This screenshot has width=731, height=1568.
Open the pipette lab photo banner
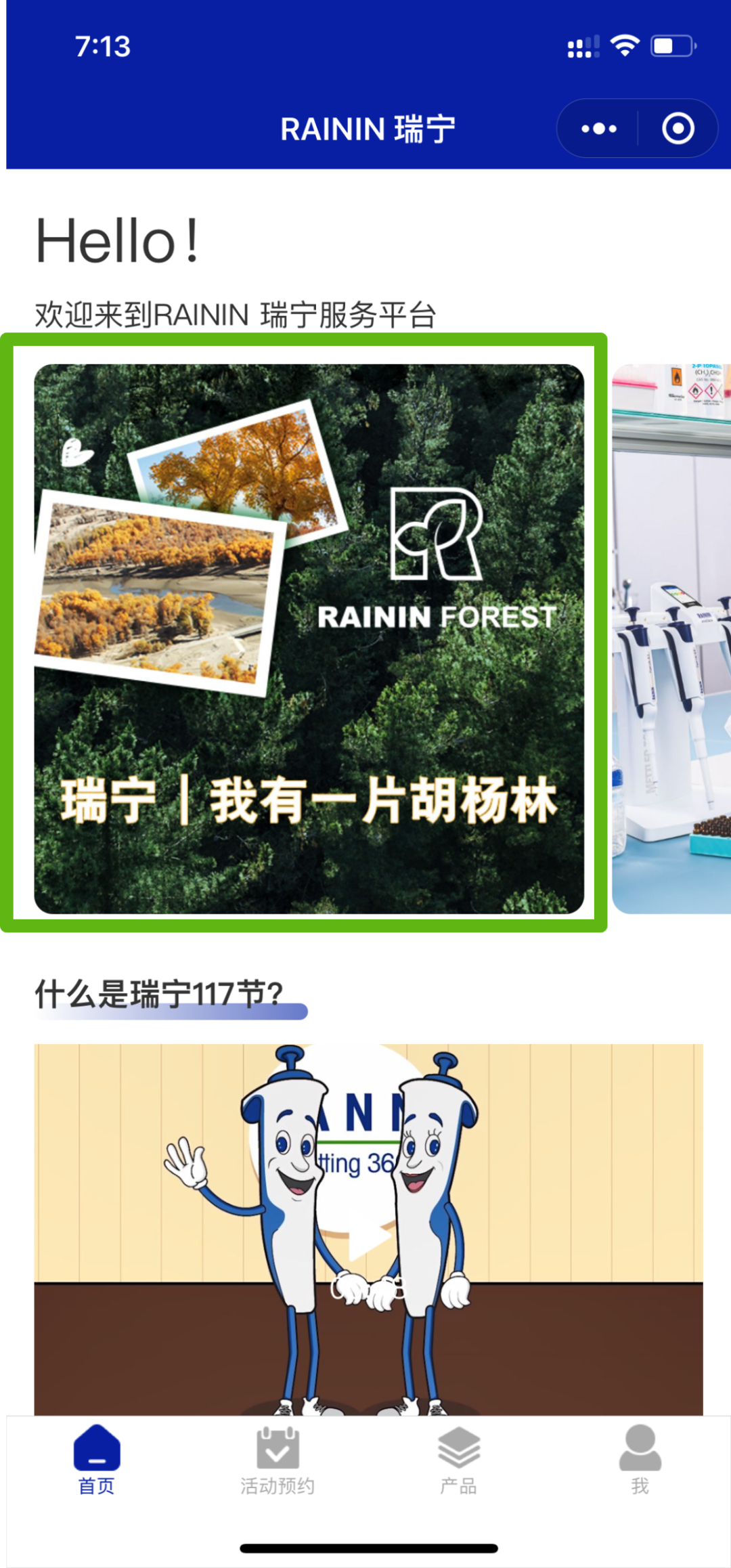(x=671, y=638)
